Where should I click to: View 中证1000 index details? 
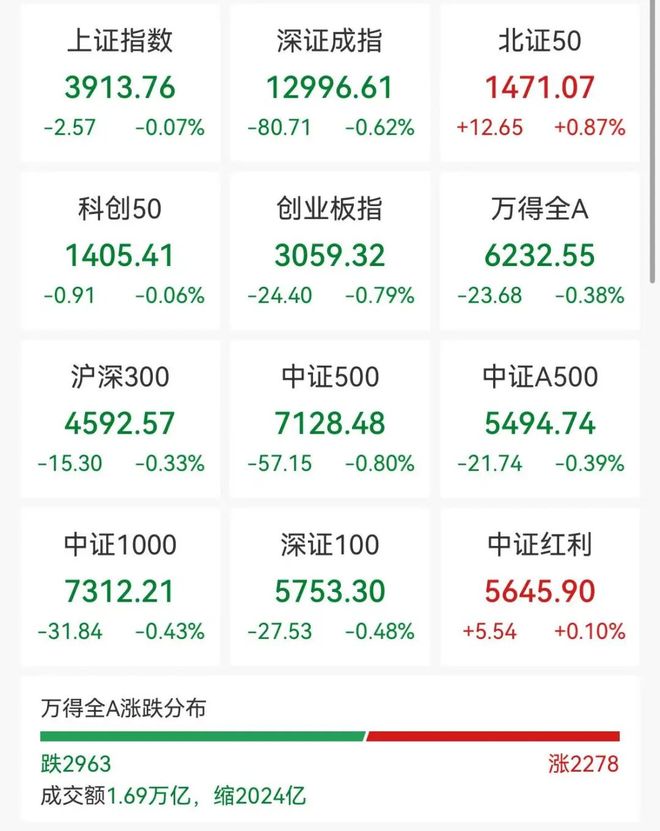pos(120,589)
